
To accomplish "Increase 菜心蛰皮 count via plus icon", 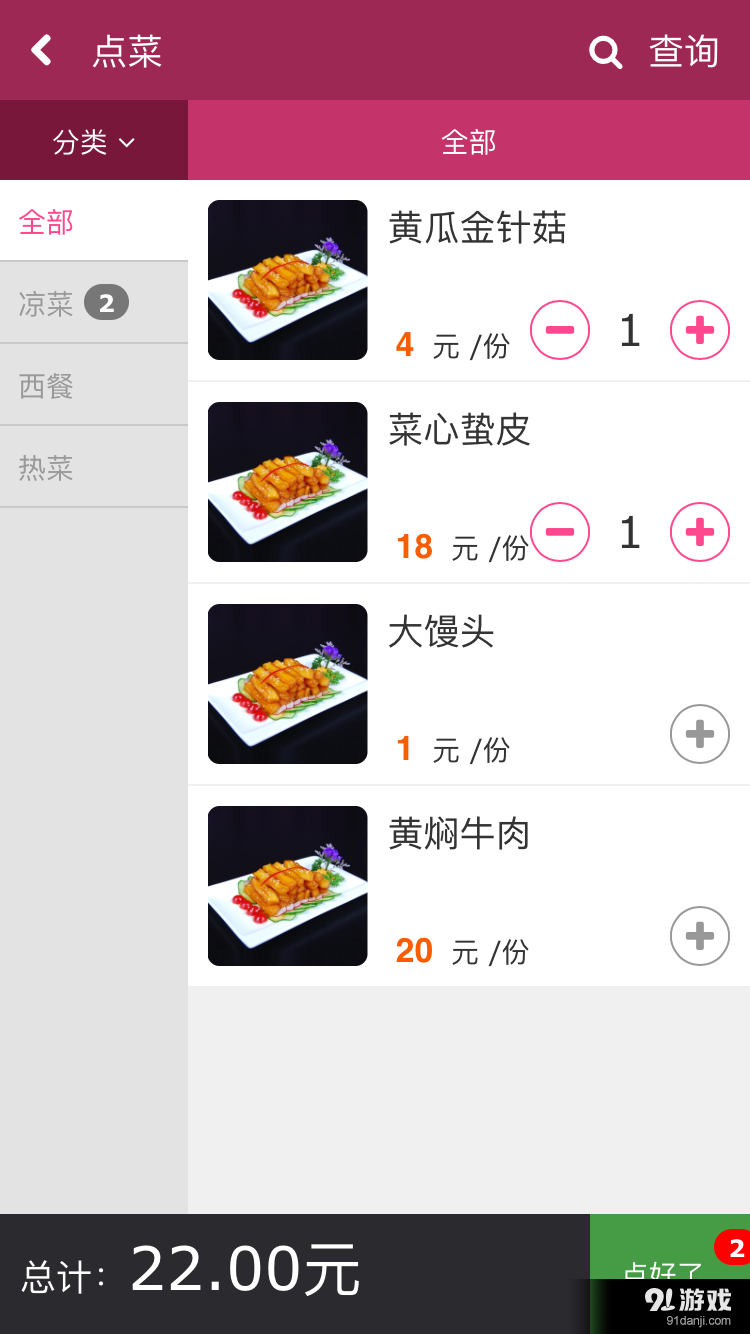I will pyautogui.click(x=699, y=532).
